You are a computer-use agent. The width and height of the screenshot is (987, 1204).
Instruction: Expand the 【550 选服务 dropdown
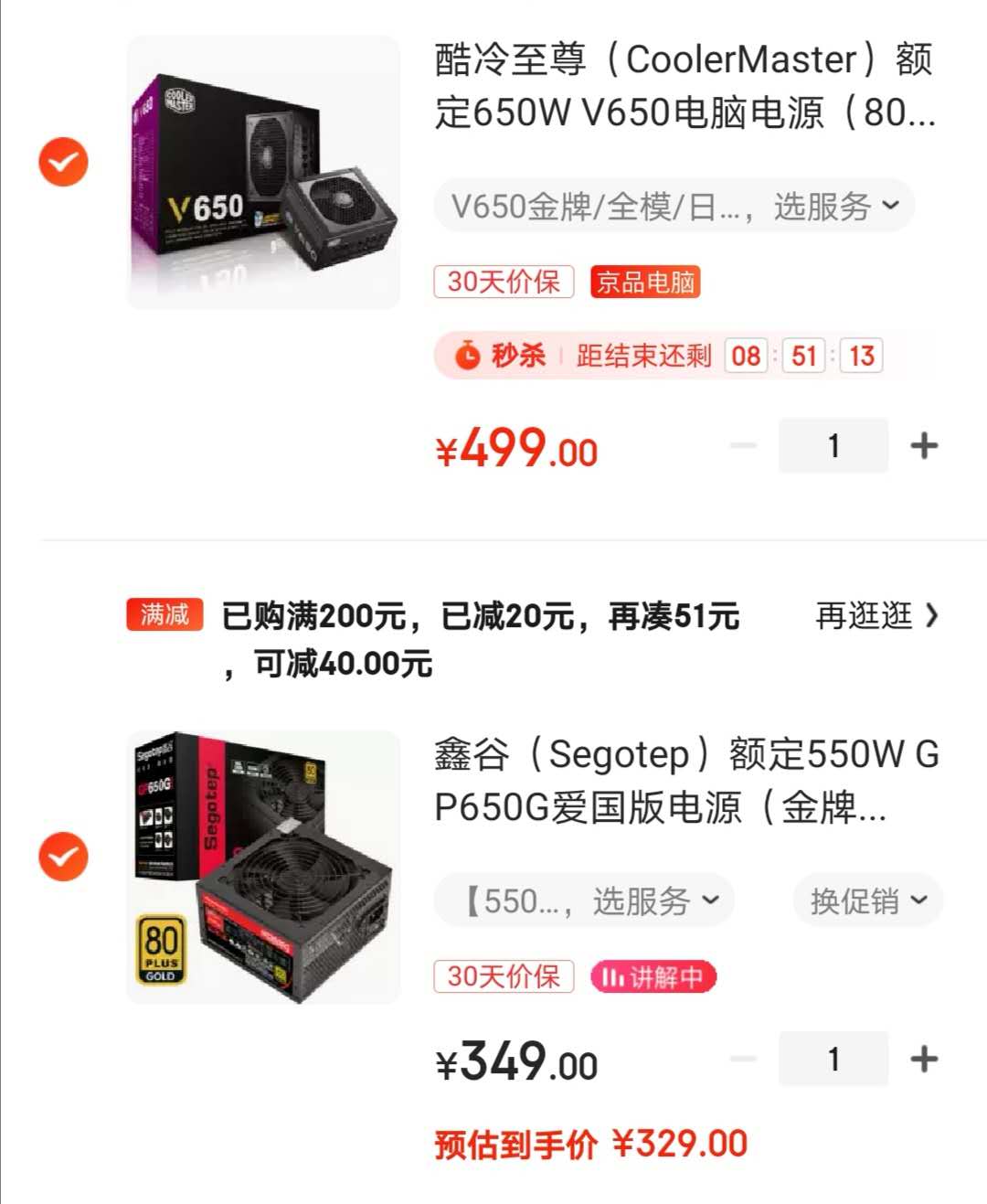point(585,901)
